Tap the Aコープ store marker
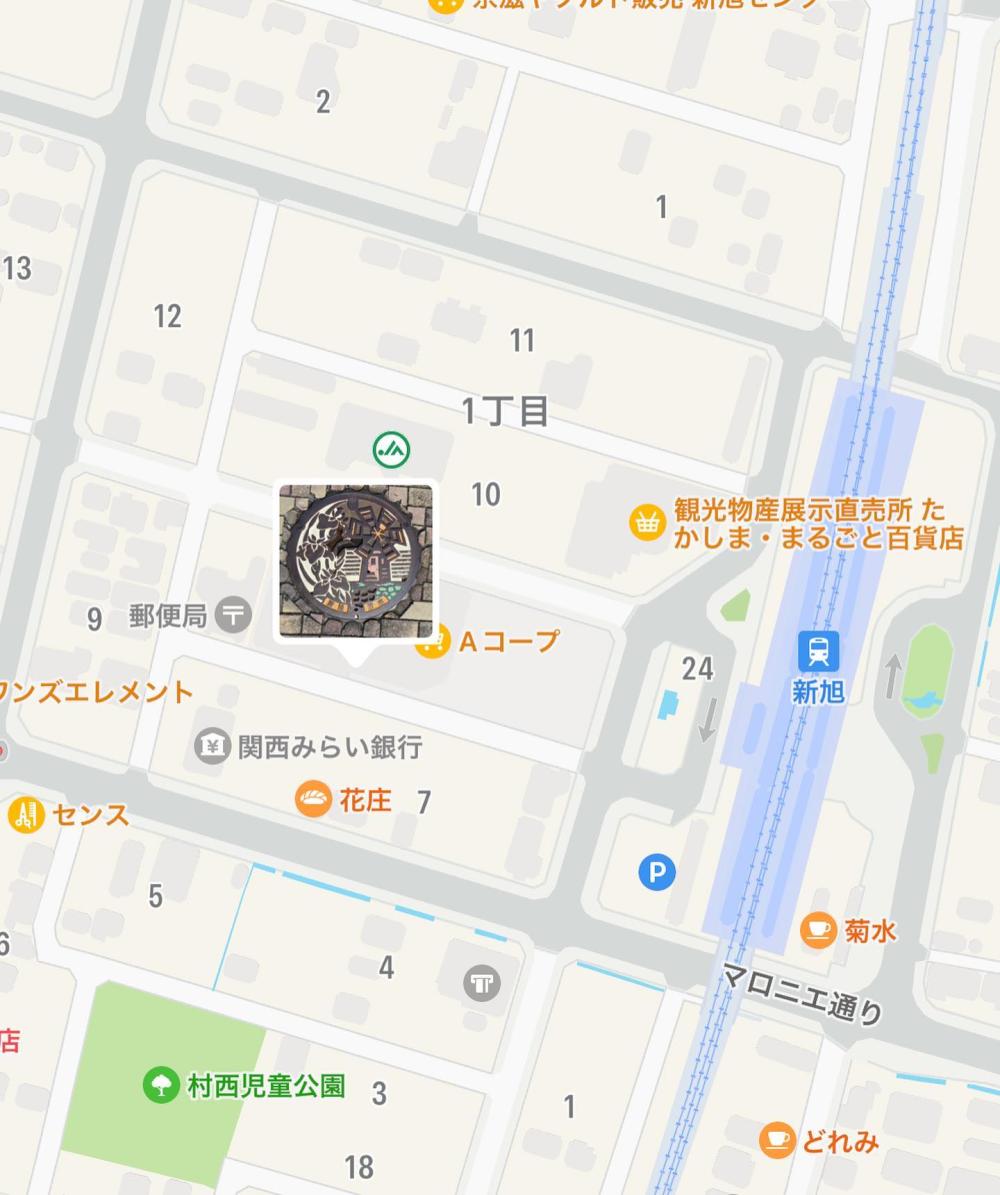1000x1195 pixels. point(432,642)
